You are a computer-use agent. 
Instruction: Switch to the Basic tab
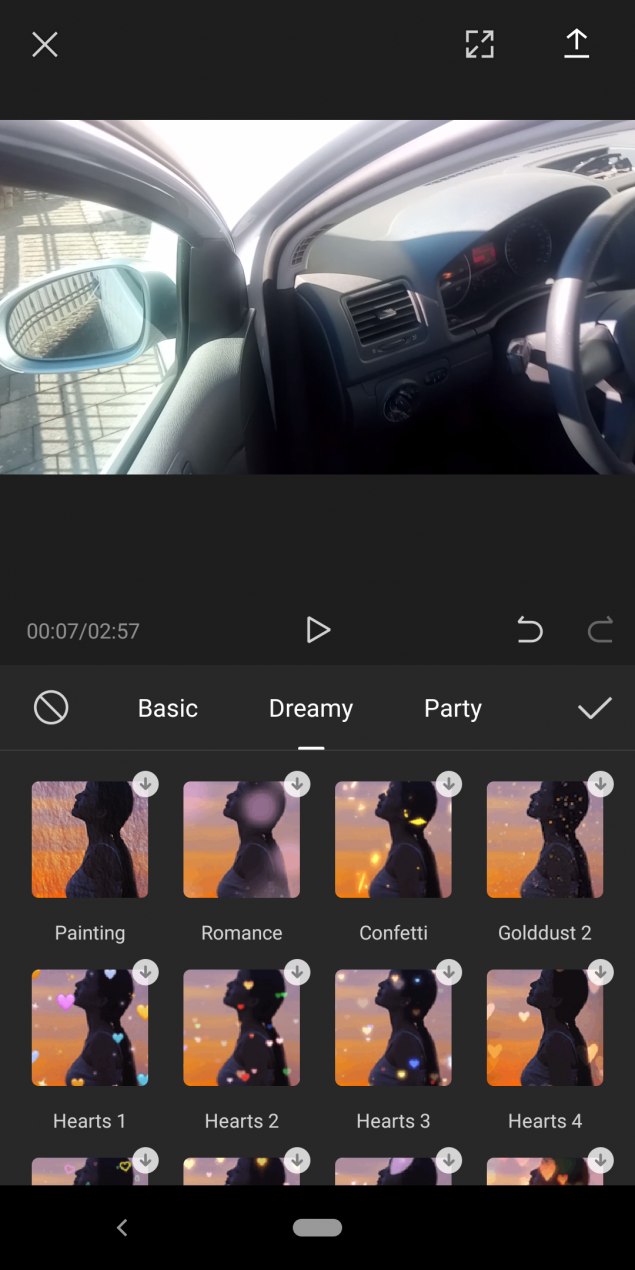tap(168, 708)
